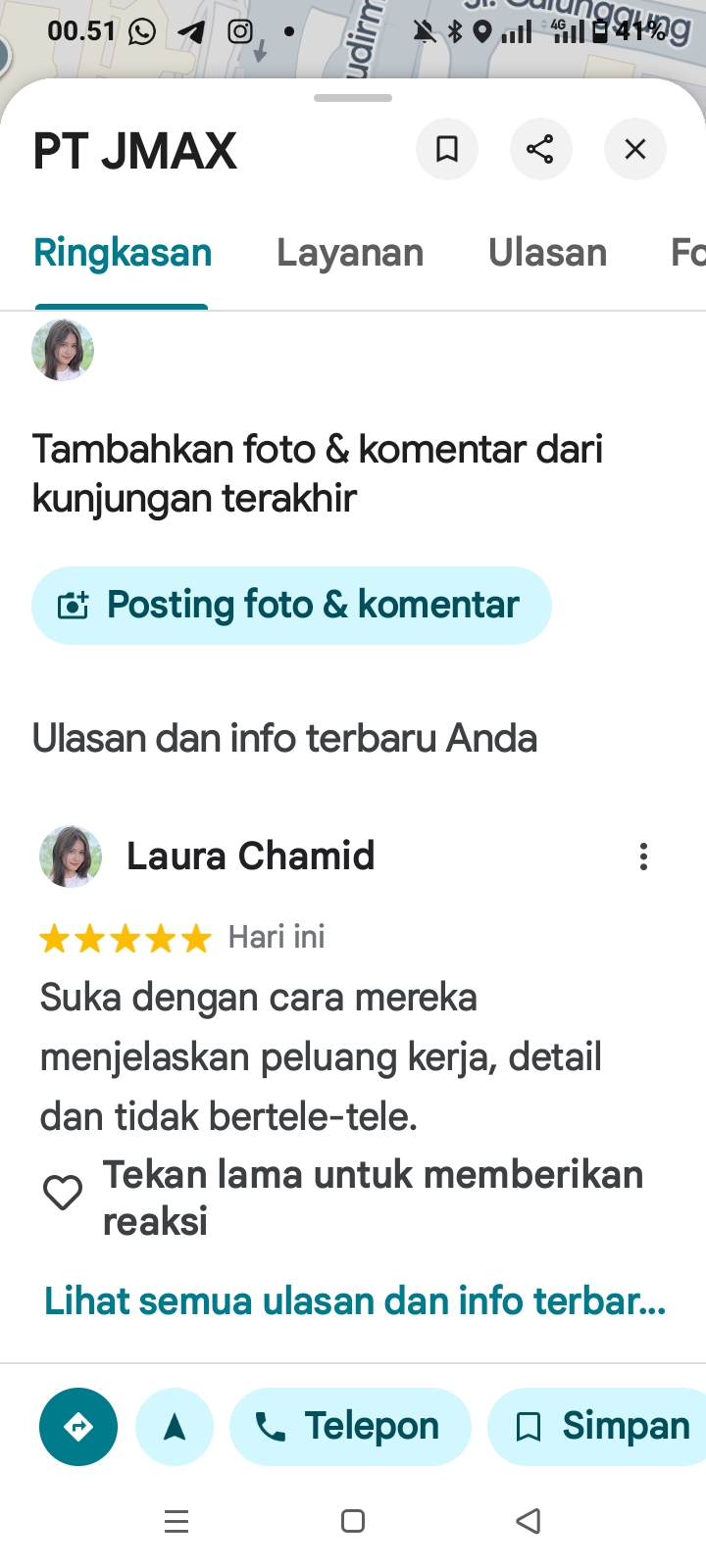
Task: Switch to the Layanan tab
Action: tap(350, 253)
